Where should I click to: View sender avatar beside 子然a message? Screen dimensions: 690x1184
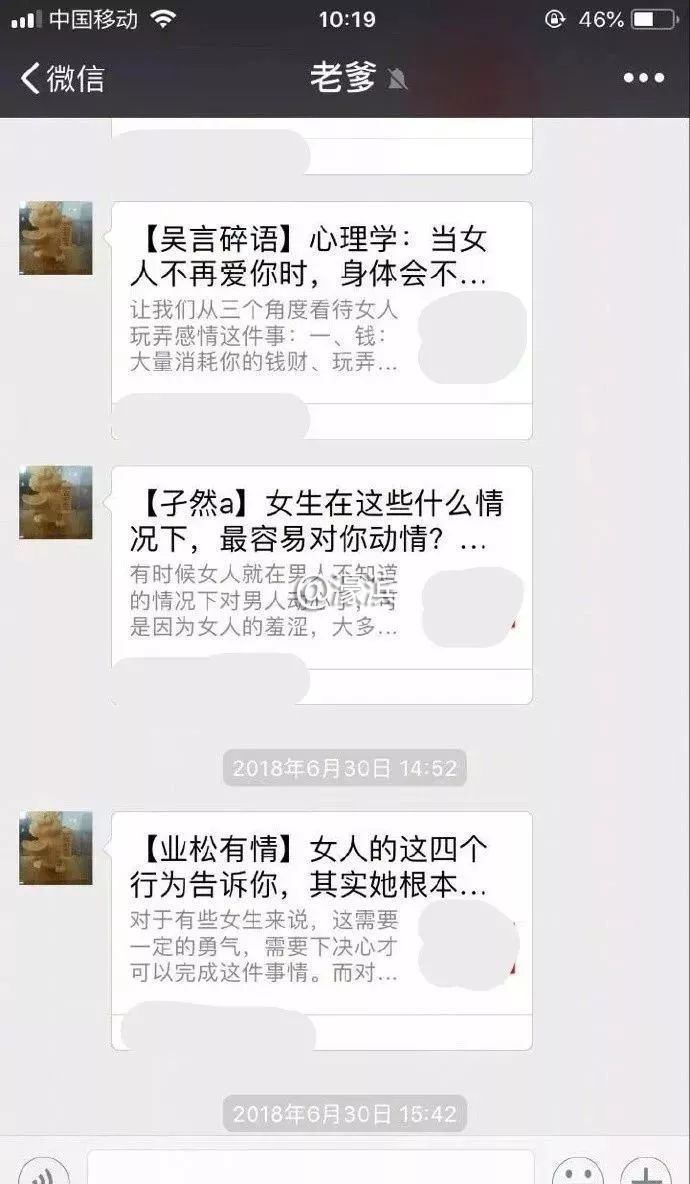56,502
